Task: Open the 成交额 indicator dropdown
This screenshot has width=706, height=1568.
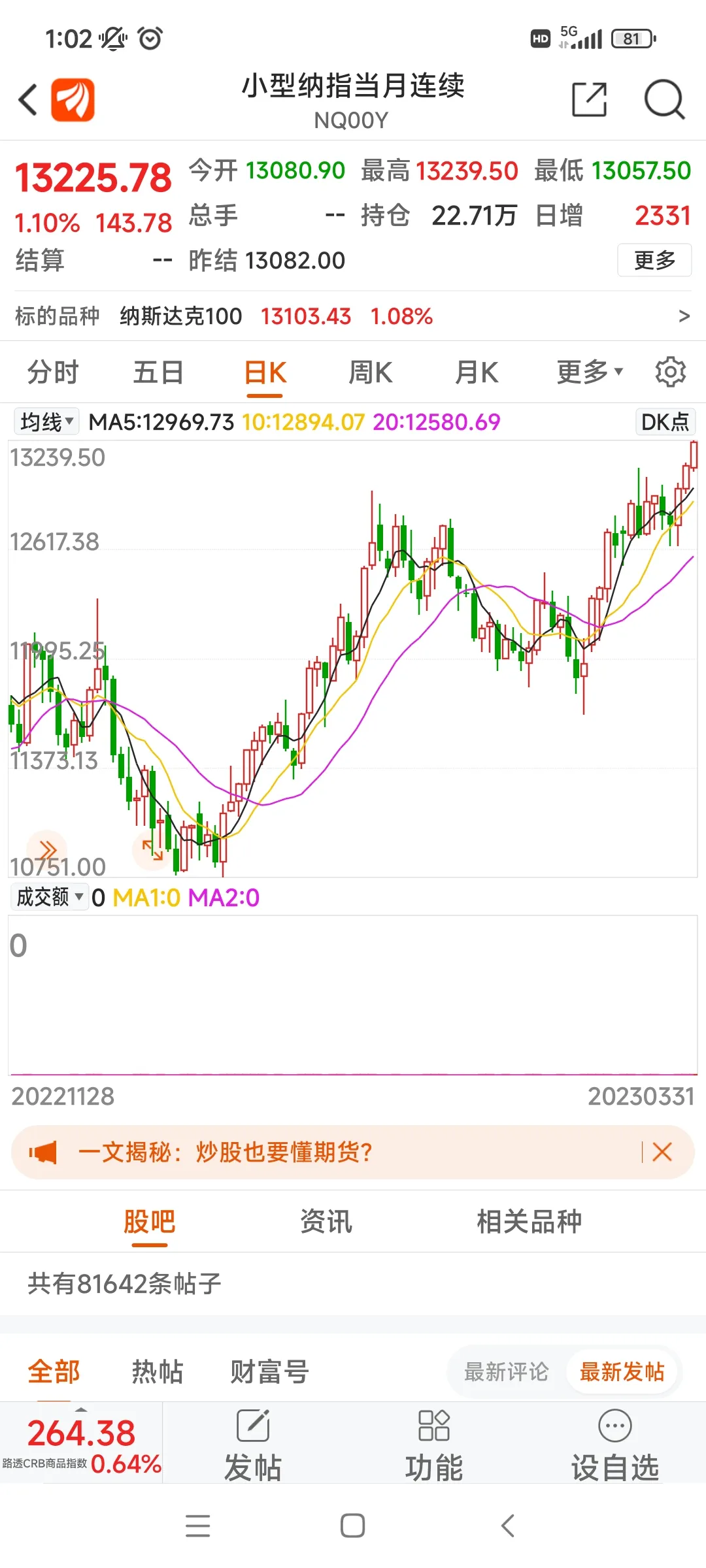Action: tap(50, 897)
